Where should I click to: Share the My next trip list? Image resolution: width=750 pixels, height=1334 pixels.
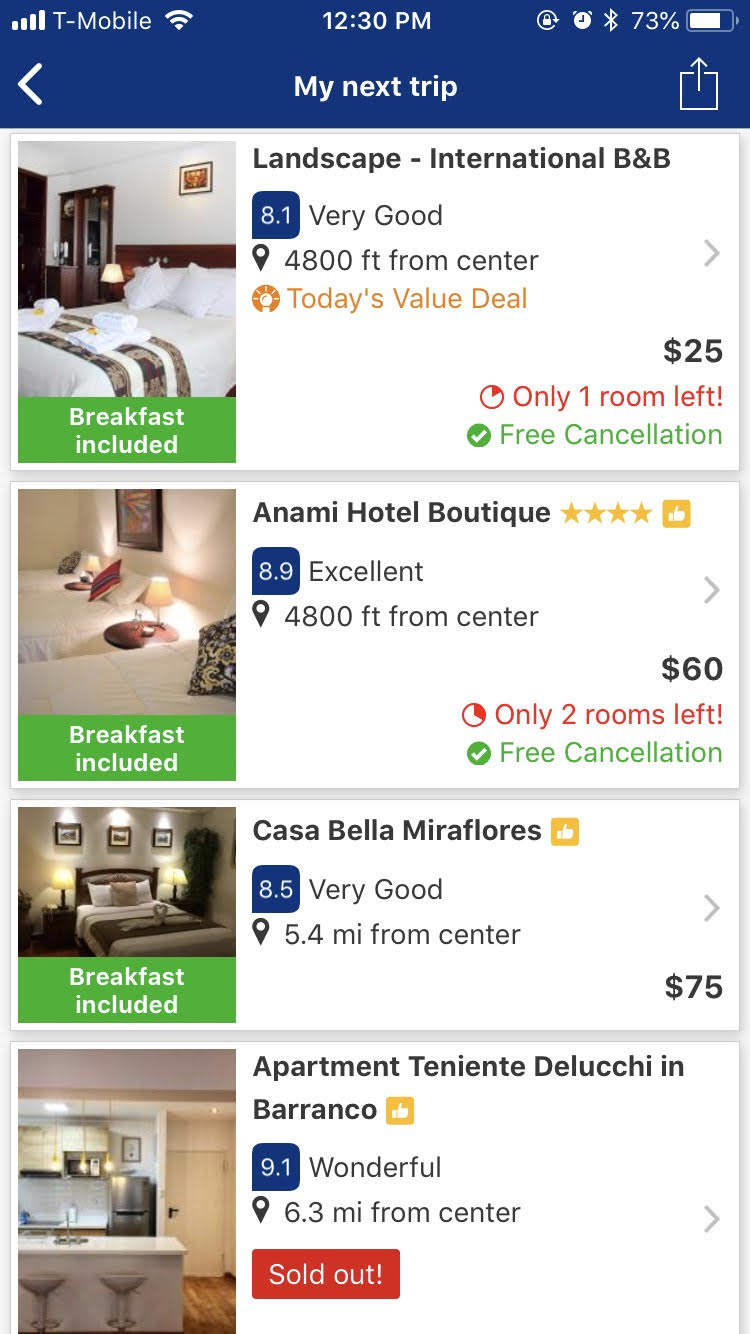click(x=698, y=85)
